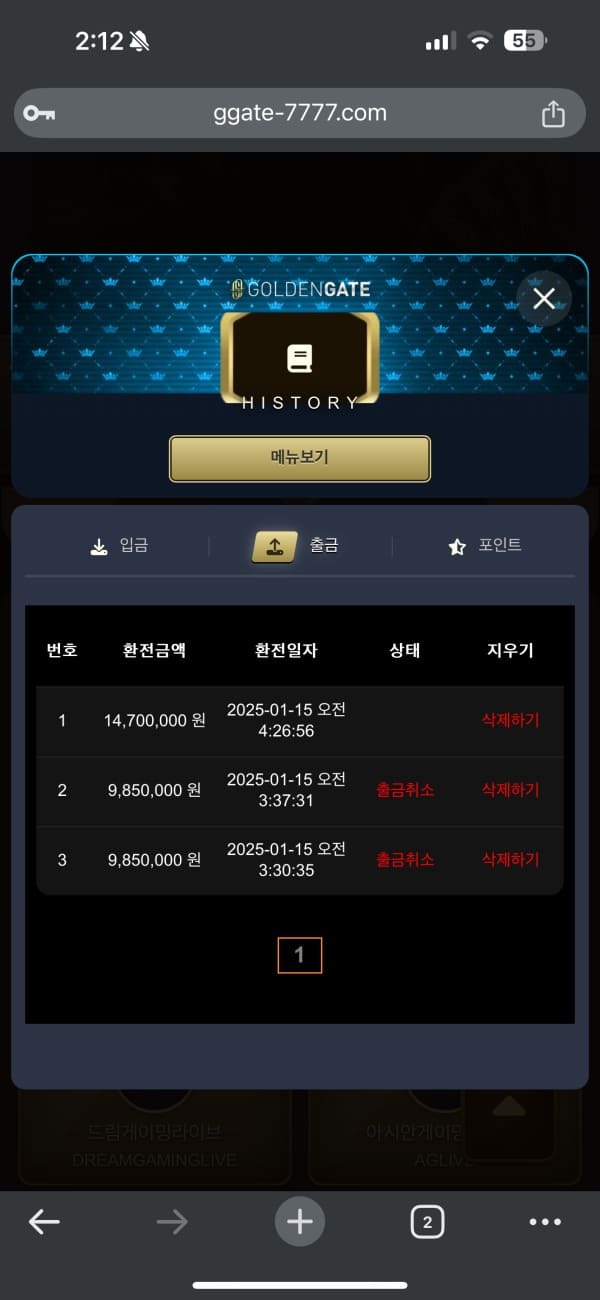Image resolution: width=600 pixels, height=1300 pixels.
Task: Delete the 14,700,000 원 withdrawal record
Action: click(x=510, y=720)
